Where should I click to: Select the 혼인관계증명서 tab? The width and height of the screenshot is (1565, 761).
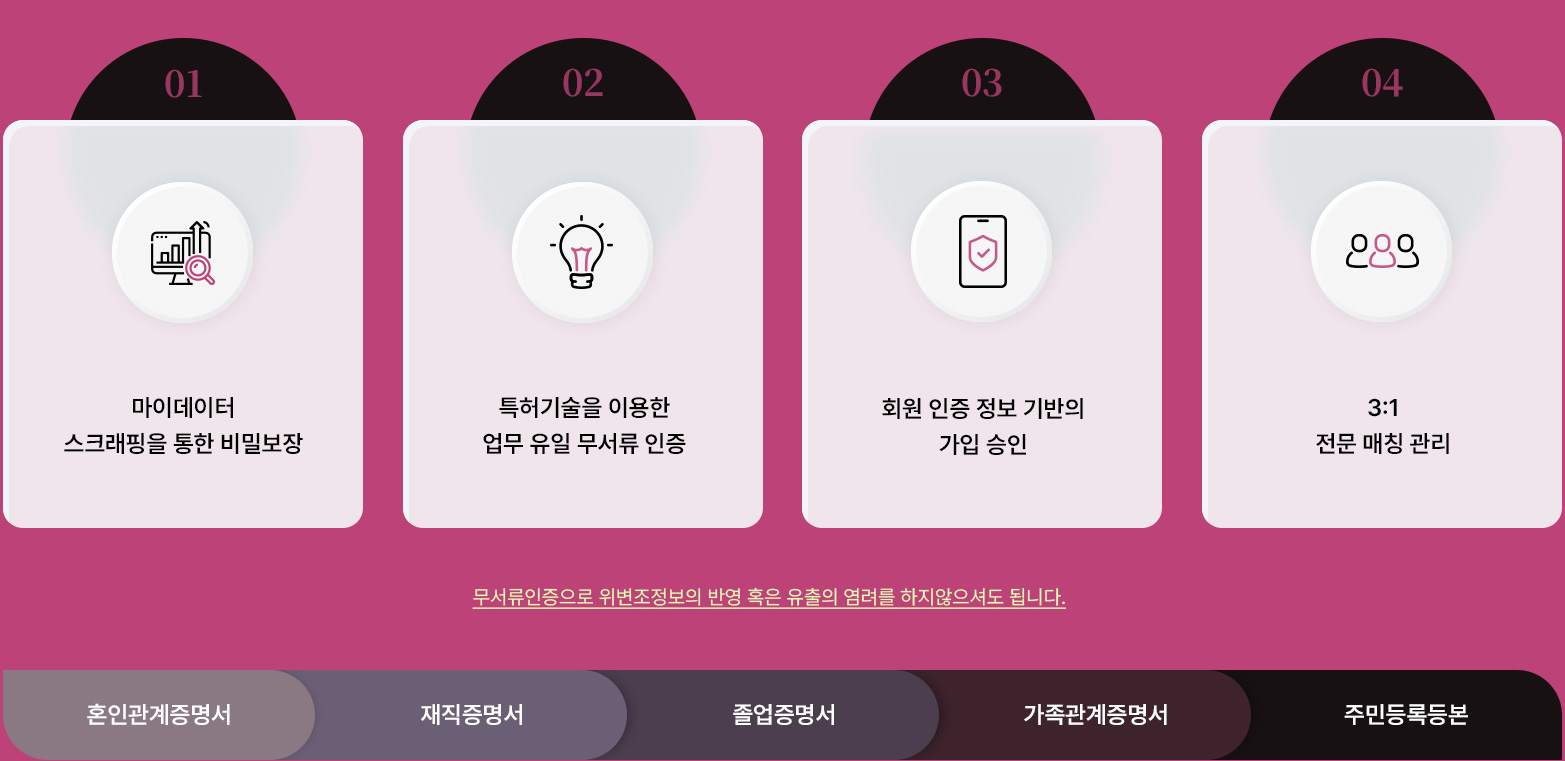159,715
